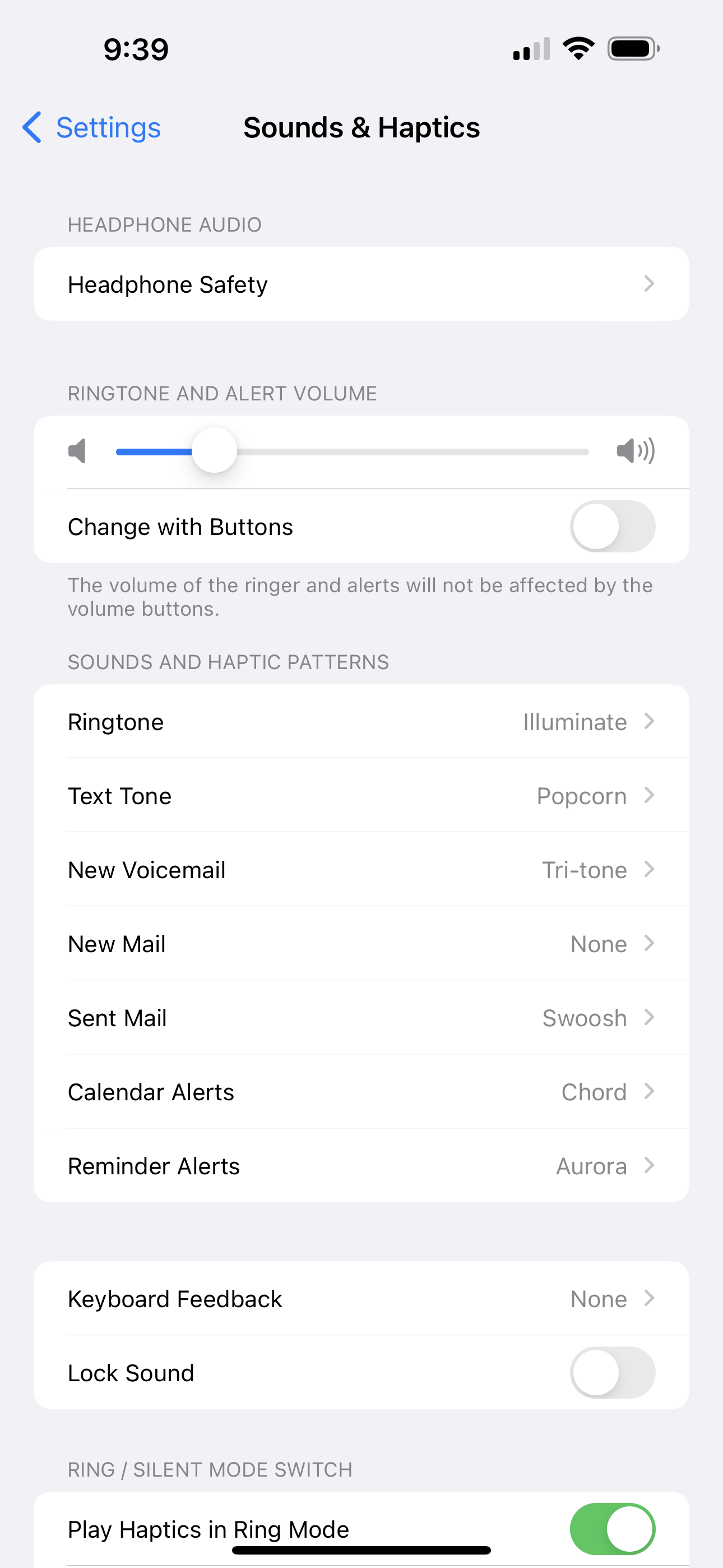The width and height of the screenshot is (723, 1568).
Task: Tap the back arrow chevron icon
Action: (x=33, y=127)
